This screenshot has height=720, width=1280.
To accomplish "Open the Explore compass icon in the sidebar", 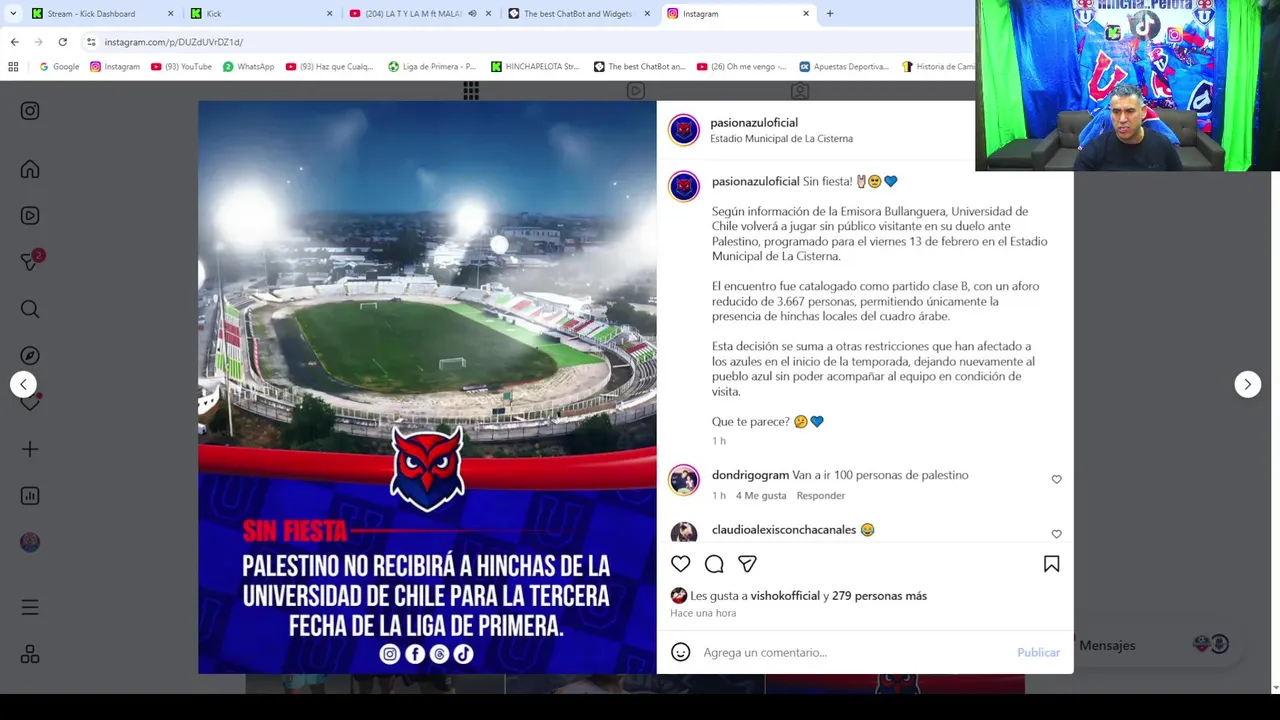I will pyautogui.click(x=30, y=356).
